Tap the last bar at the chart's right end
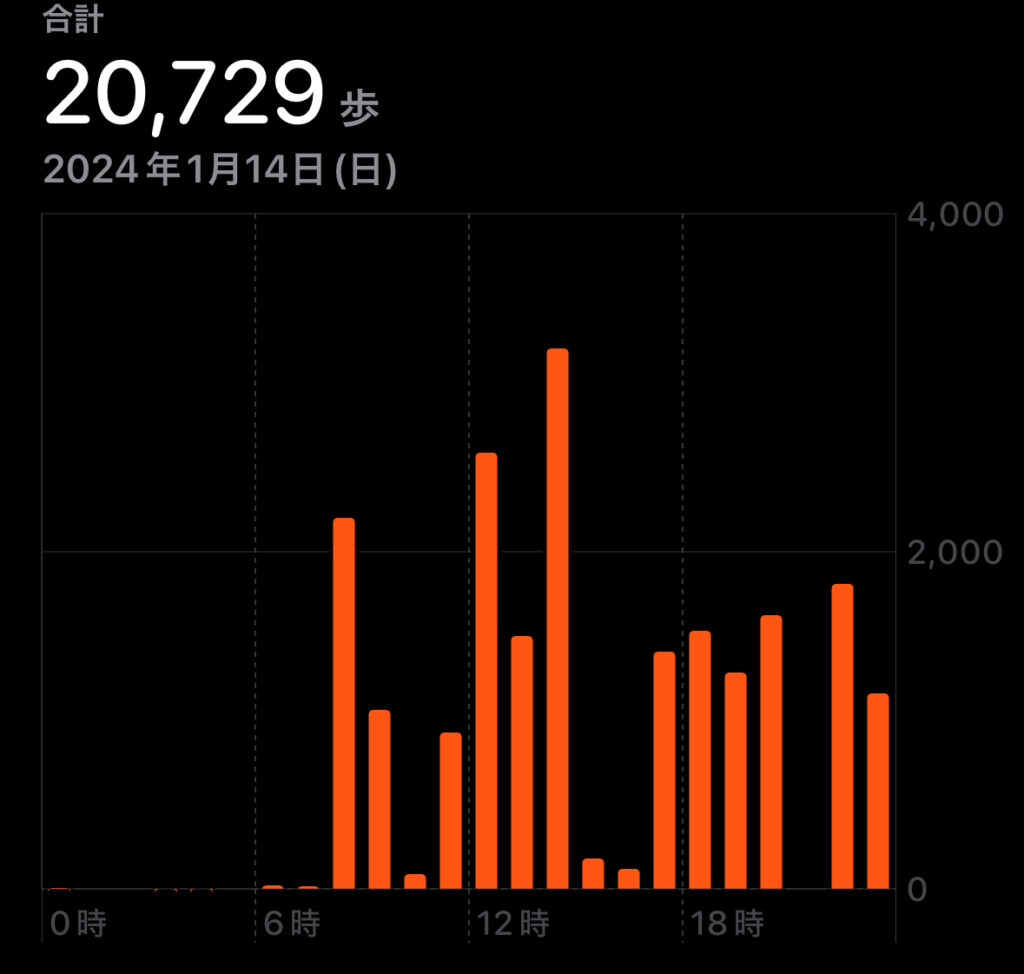The height and width of the screenshot is (974, 1024). pyautogui.click(x=877, y=790)
